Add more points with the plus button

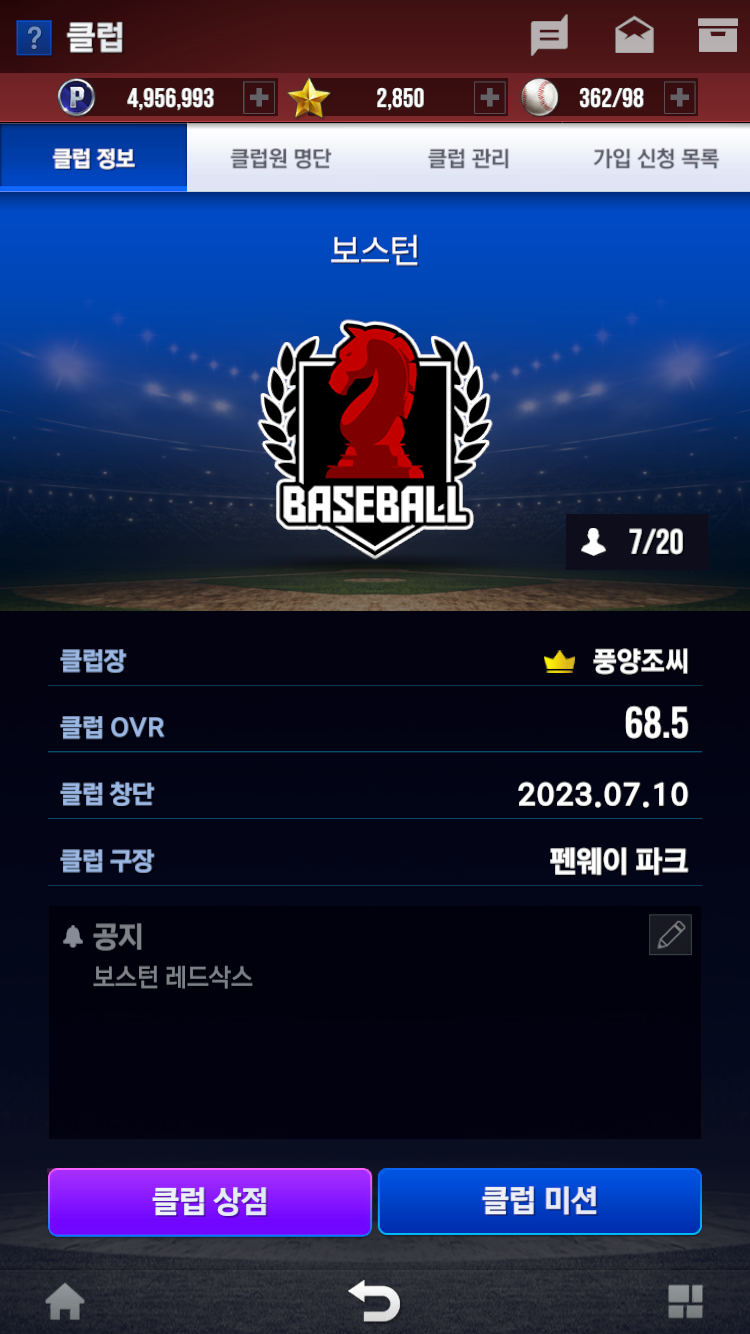pyautogui.click(x=258, y=98)
